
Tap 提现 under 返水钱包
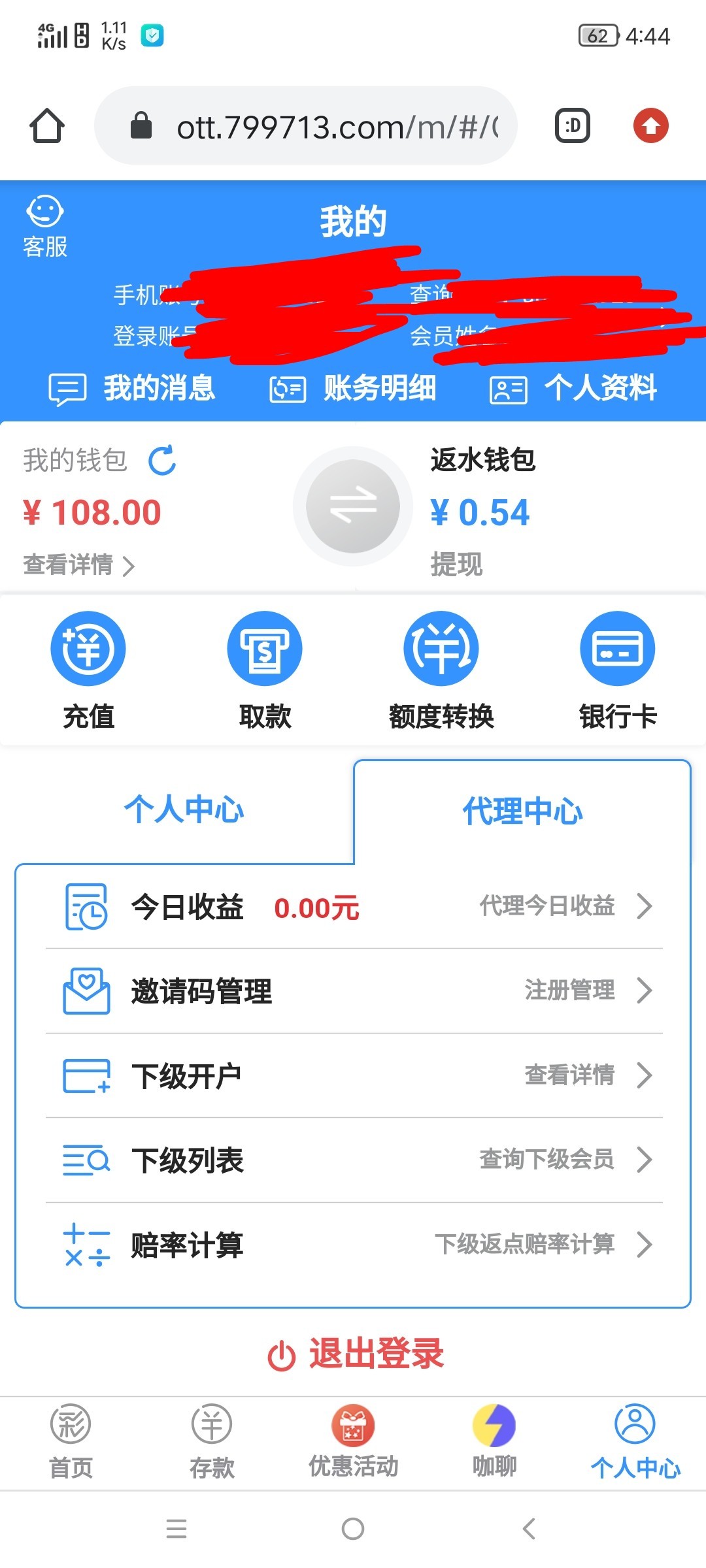456,564
